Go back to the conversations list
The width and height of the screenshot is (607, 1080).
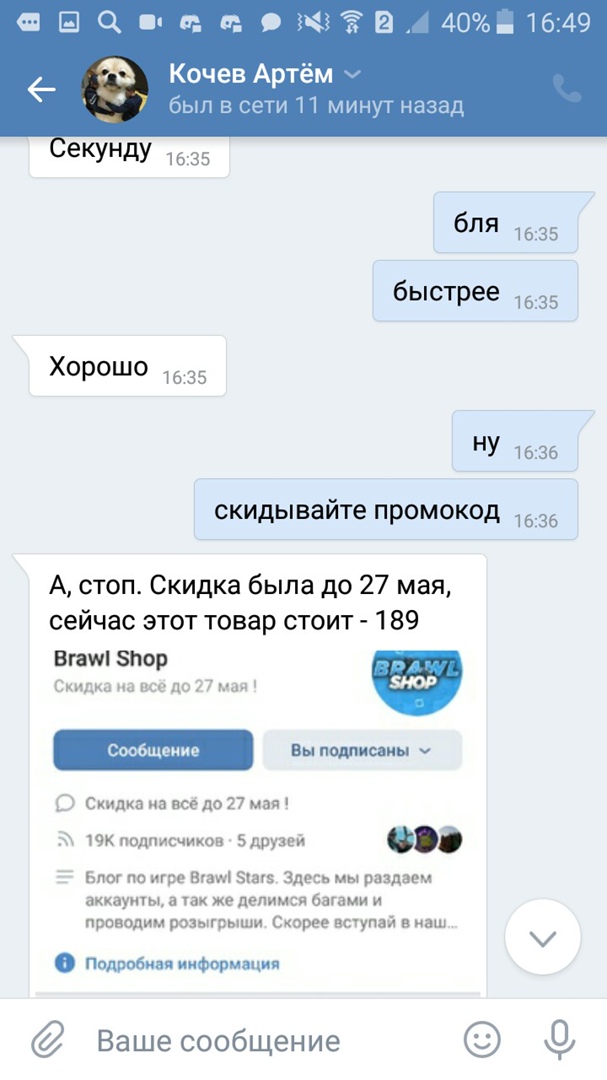pyautogui.click(x=41, y=90)
